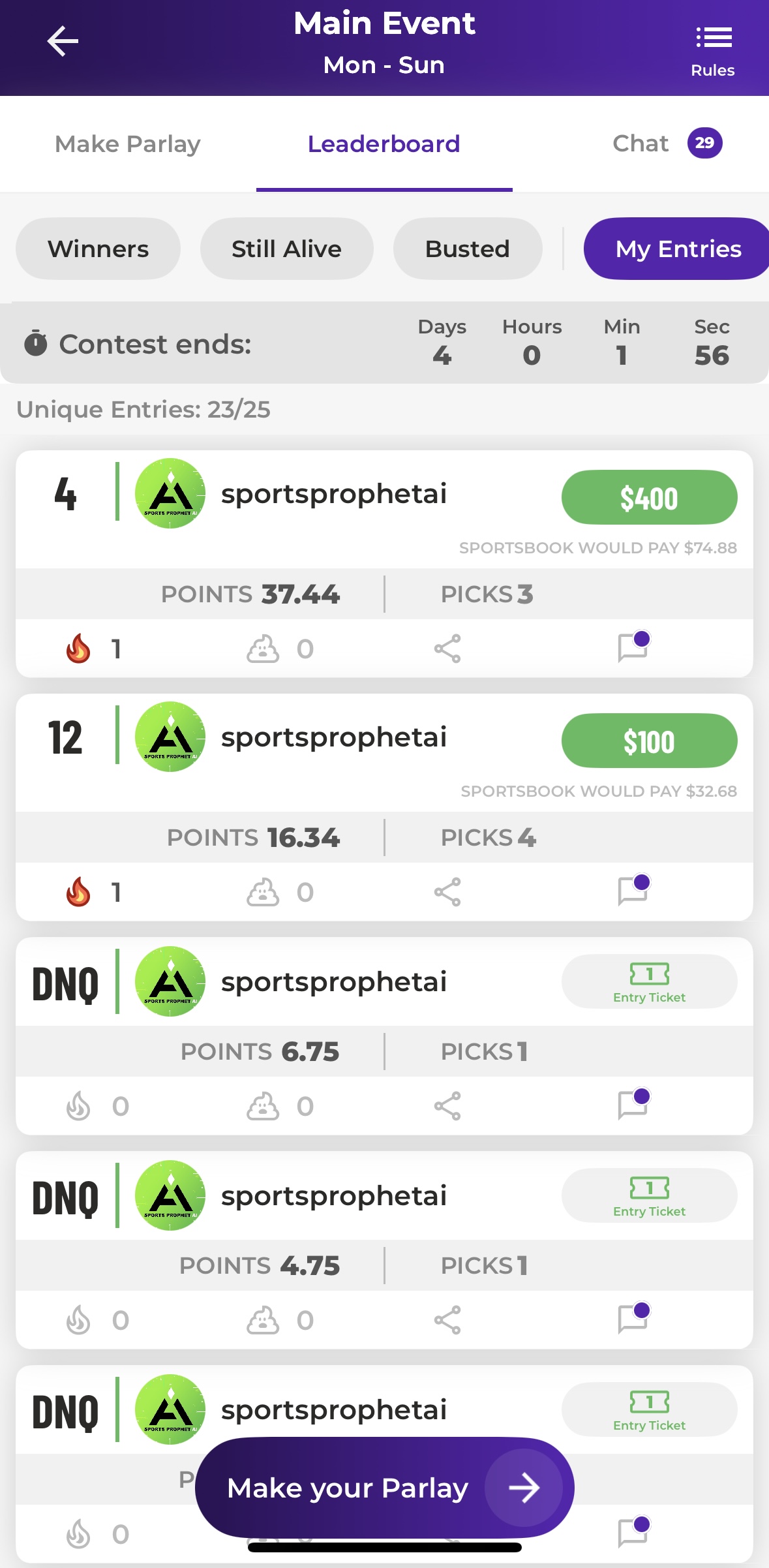The height and width of the screenshot is (1568, 769).
Task: Open comments on the 4.75 points entry
Action: coord(633,1318)
